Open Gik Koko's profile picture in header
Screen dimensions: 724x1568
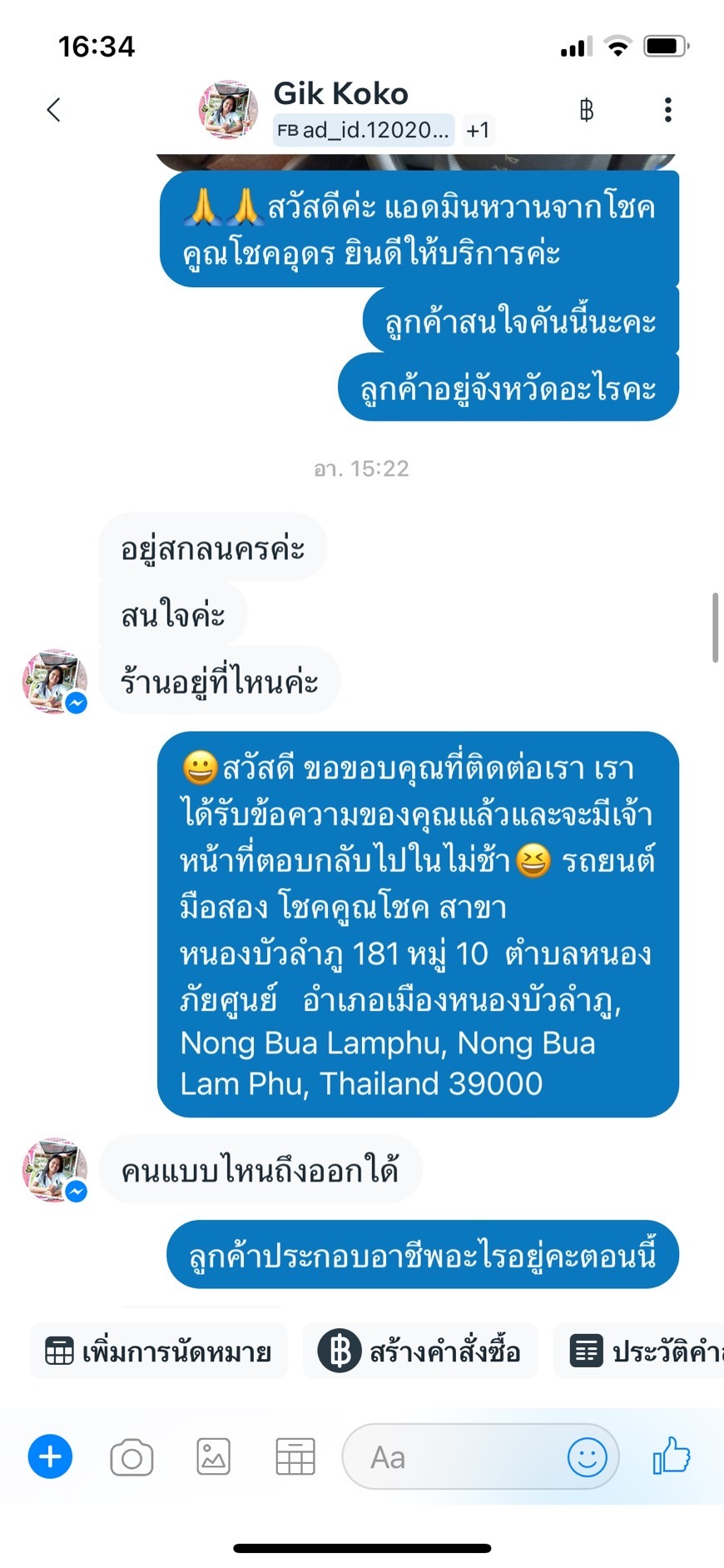(227, 110)
